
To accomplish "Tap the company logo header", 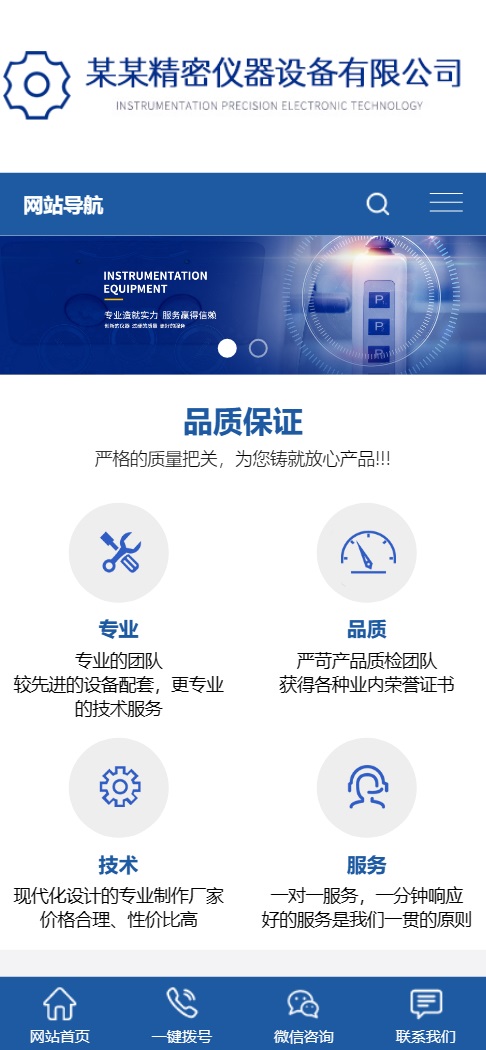I will tap(232, 84).
